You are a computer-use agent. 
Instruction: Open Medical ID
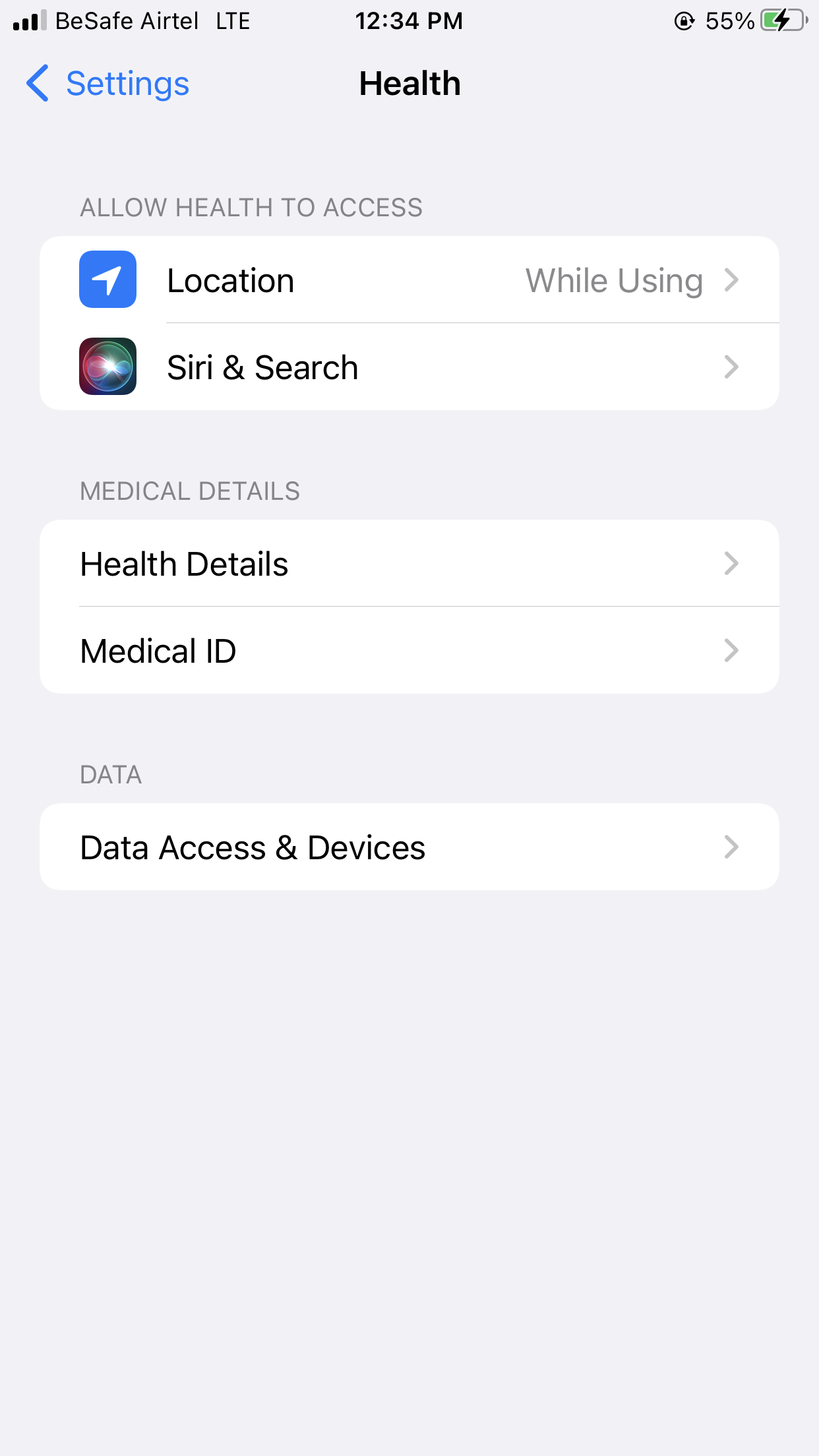pyautogui.click(x=409, y=650)
